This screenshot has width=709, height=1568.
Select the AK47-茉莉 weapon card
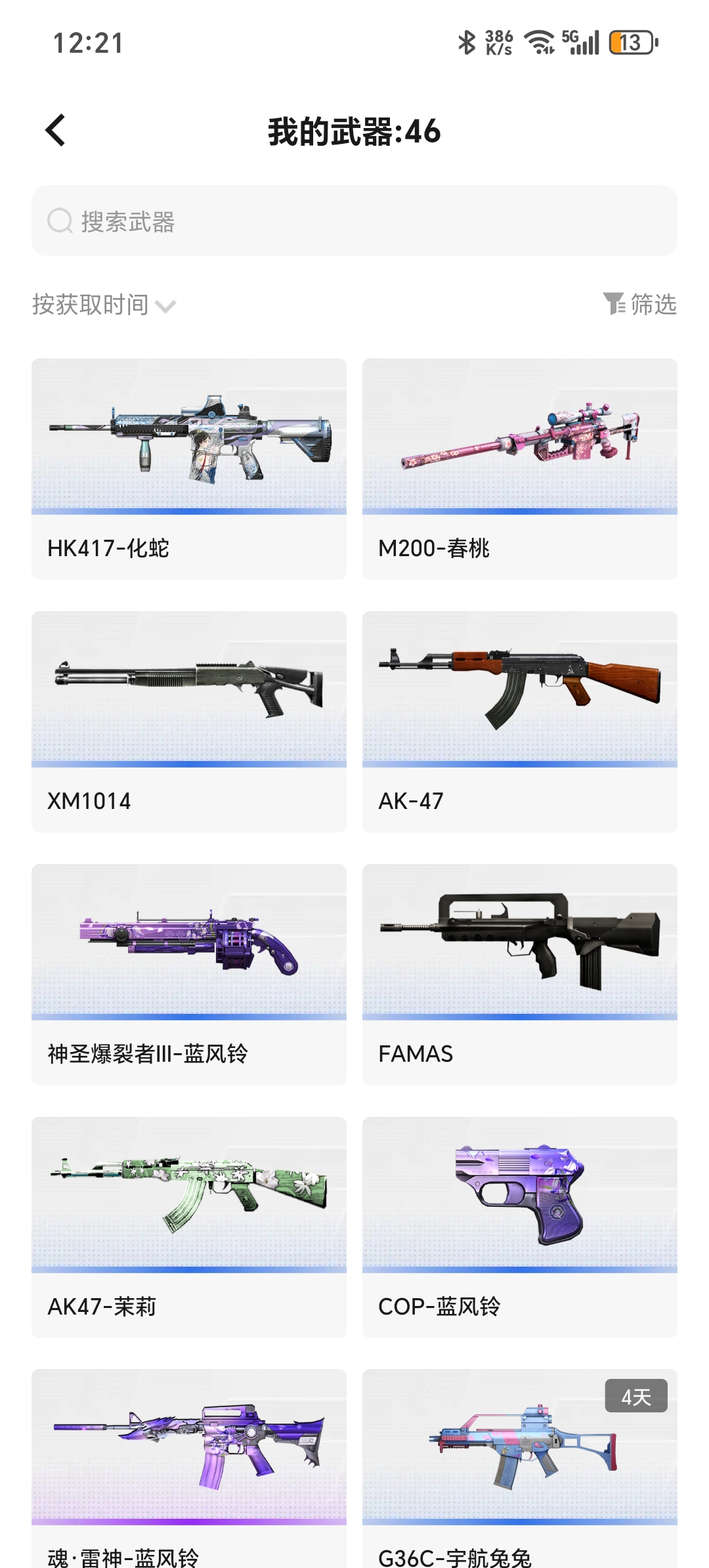click(x=189, y=1227)
